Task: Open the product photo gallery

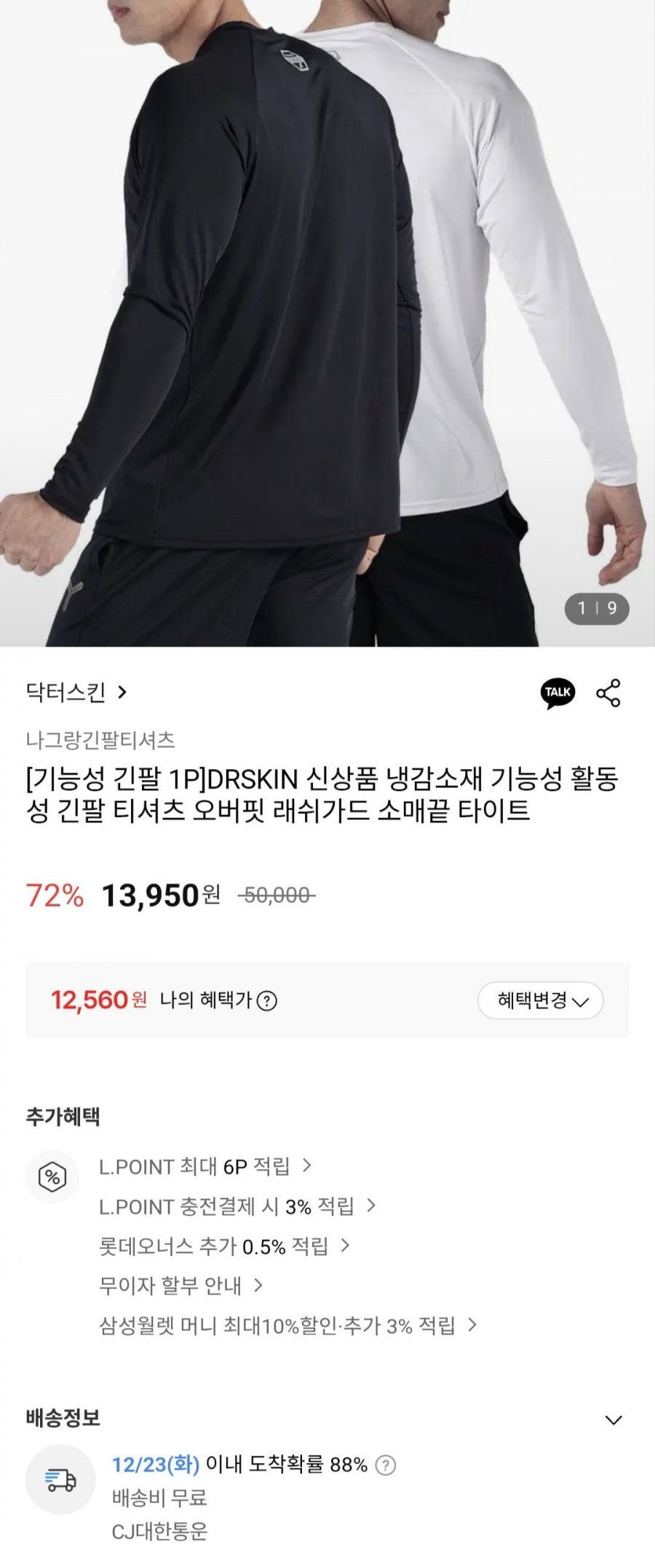Action: 327,320
